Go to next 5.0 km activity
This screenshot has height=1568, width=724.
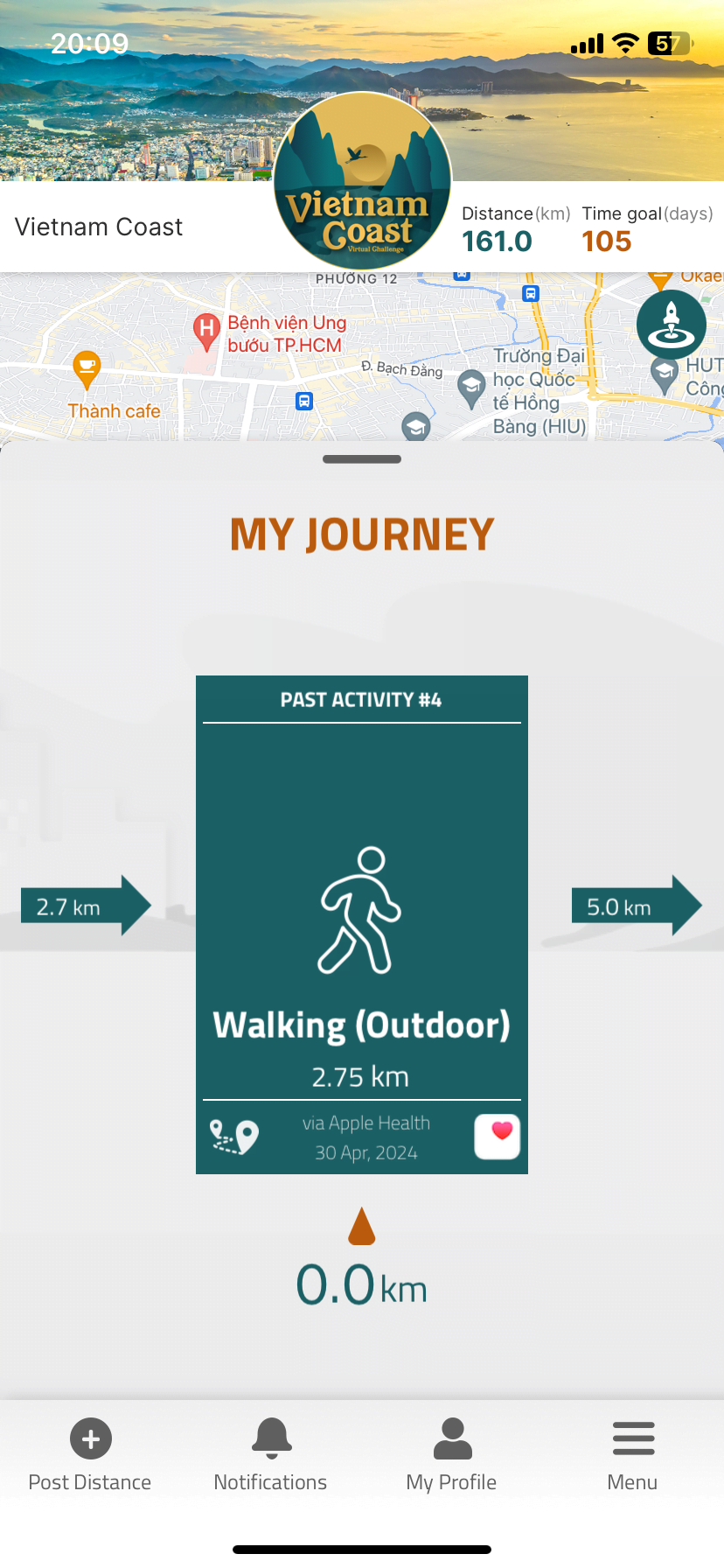[637, 906]
